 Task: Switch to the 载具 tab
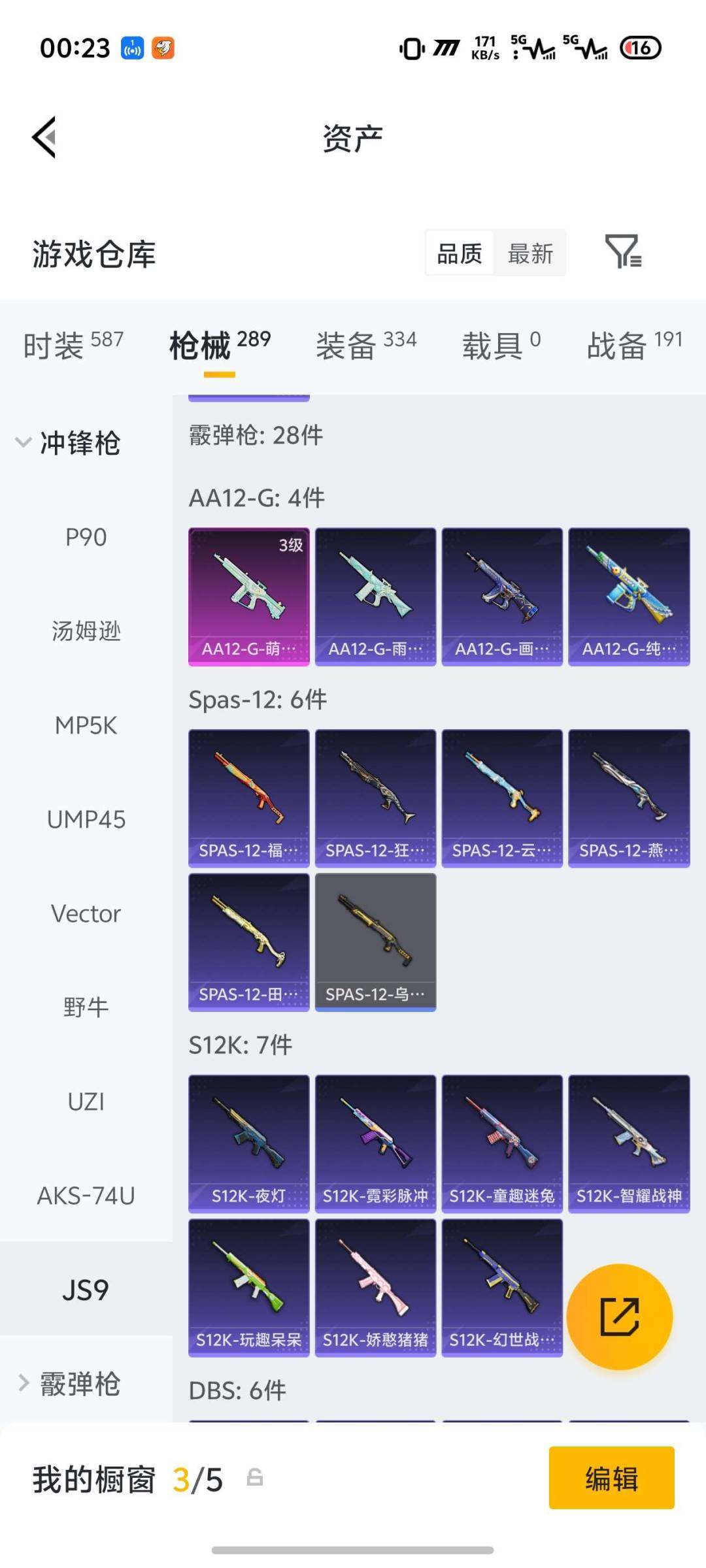point(501,344)
